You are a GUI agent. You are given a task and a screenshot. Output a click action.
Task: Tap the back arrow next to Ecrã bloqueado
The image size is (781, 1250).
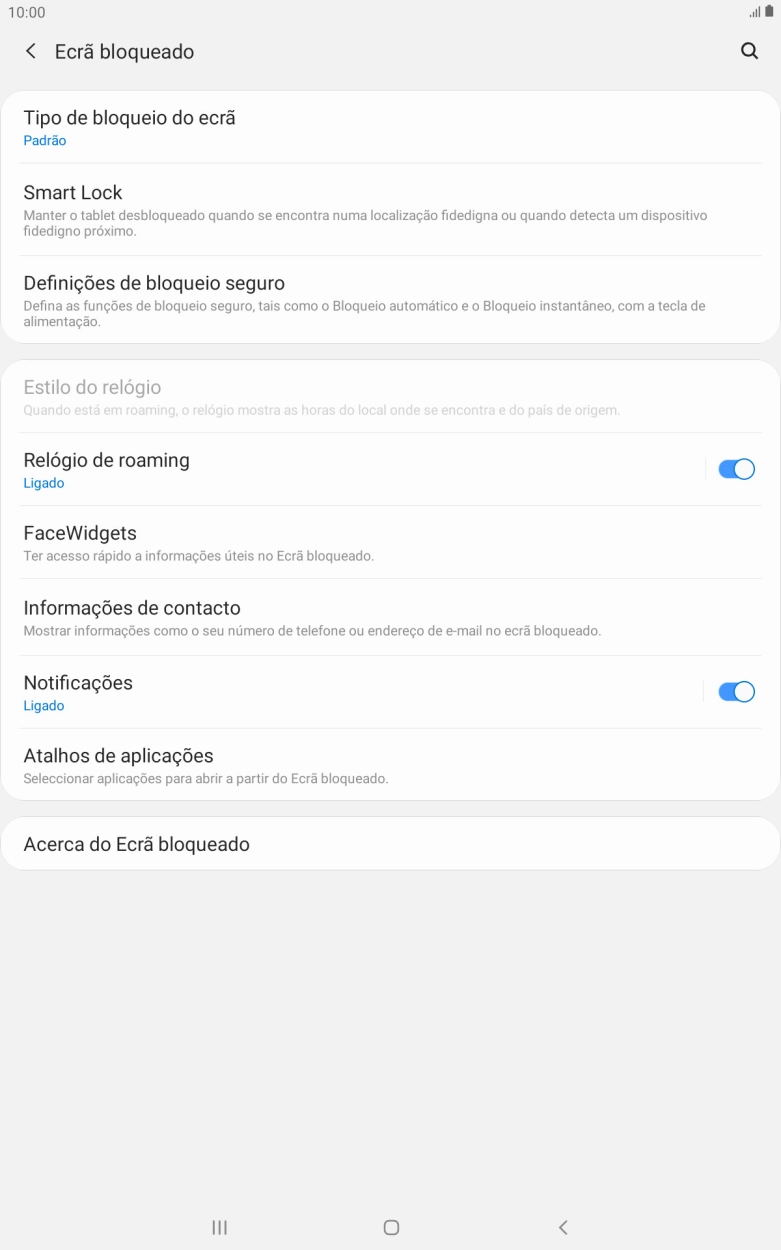[x=29, y=51]
